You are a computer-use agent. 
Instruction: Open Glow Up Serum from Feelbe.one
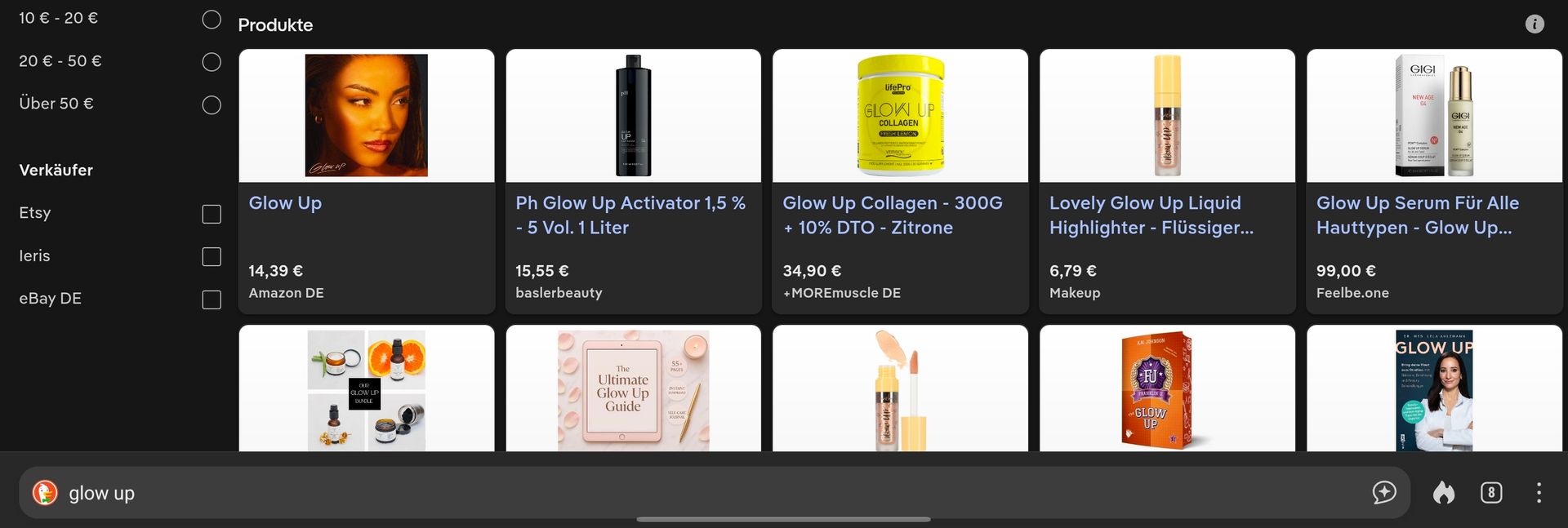[x=1433, y=181]
